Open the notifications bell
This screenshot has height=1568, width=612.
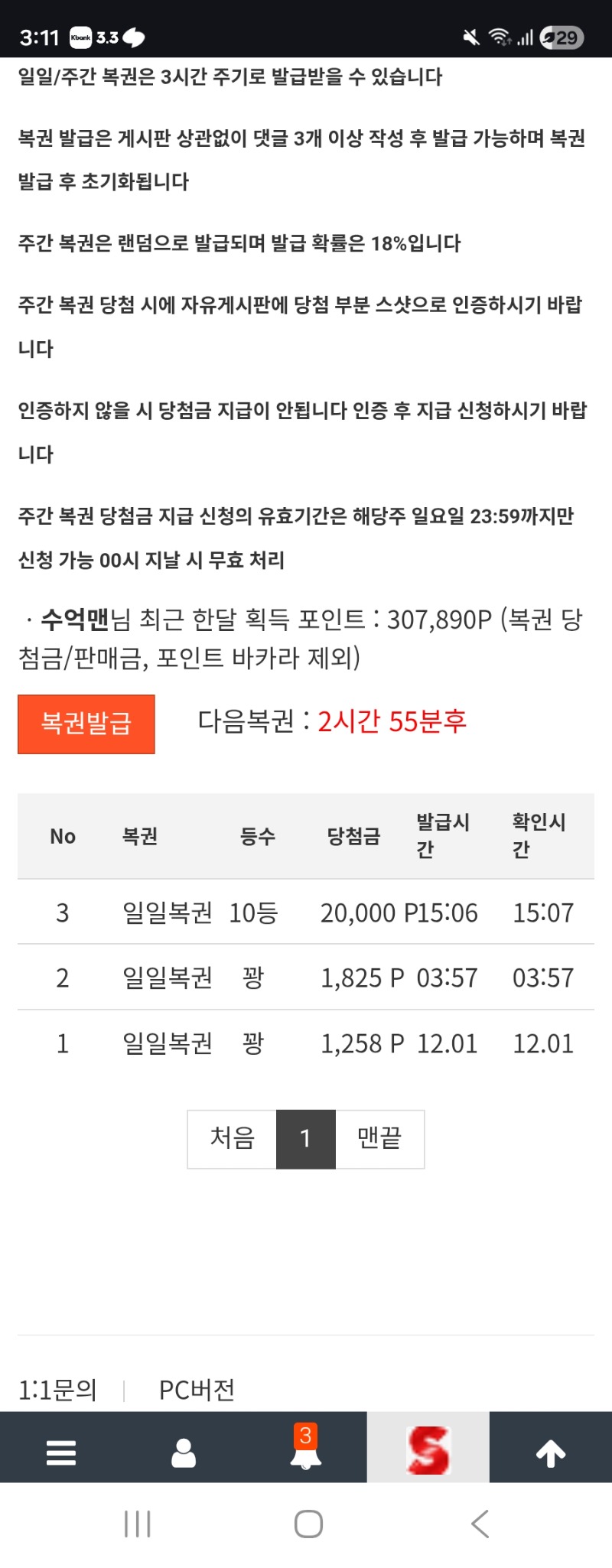tap(305, 1452)
